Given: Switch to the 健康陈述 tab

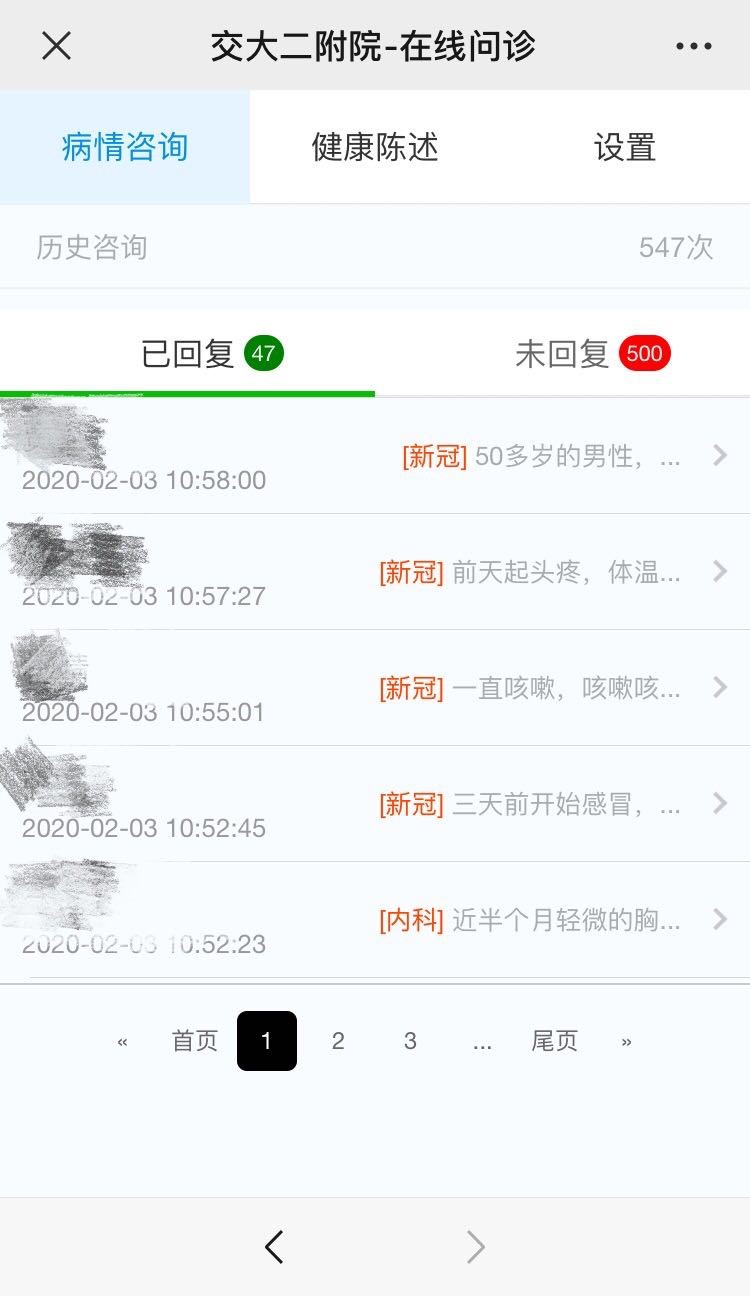Looking at the screenshot, I should click(375, 148).
